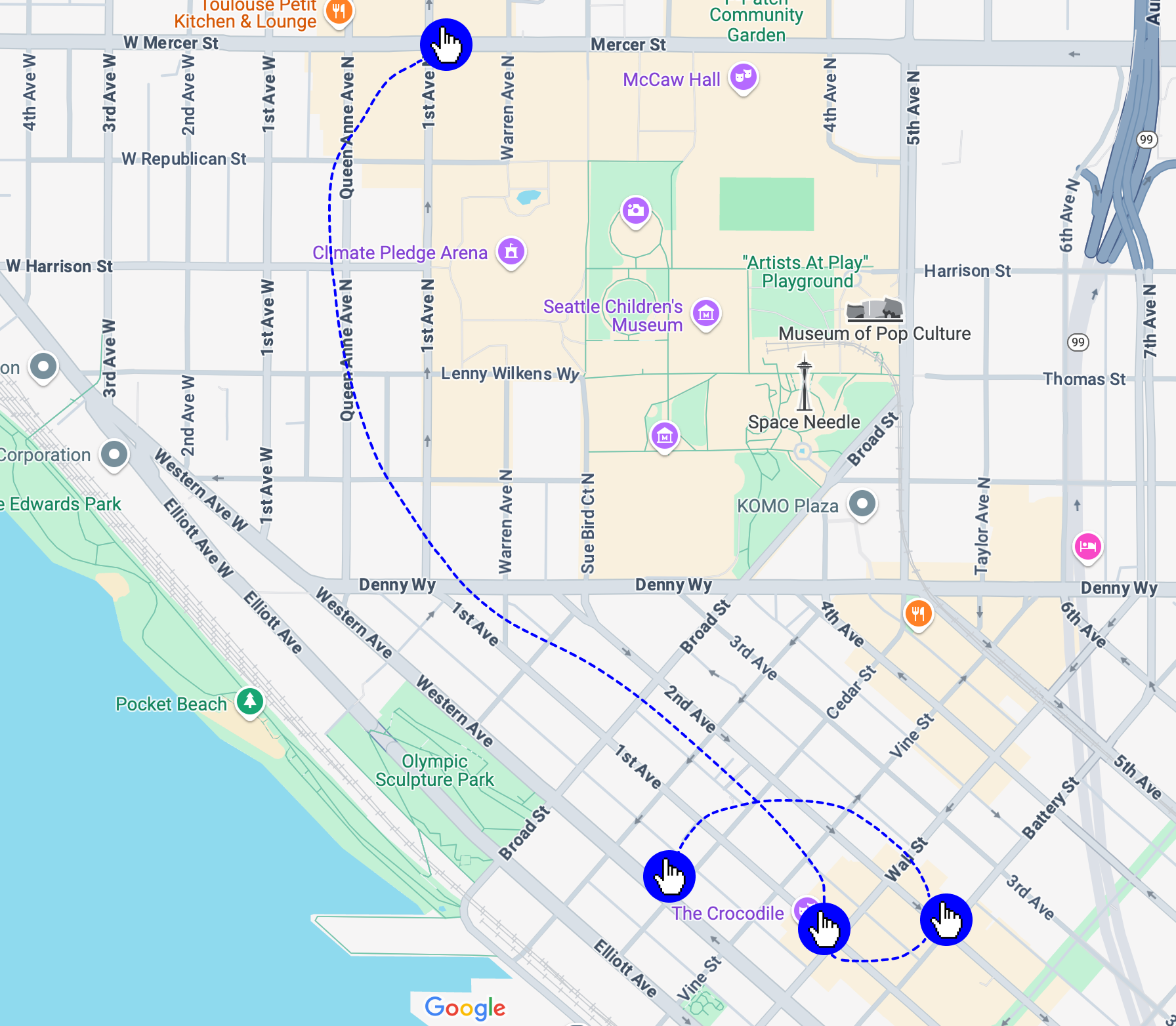Select the blue hand marker near Wall St
The width and height of the screenshot is (1176, 1026).
click(x=946, y=920)
